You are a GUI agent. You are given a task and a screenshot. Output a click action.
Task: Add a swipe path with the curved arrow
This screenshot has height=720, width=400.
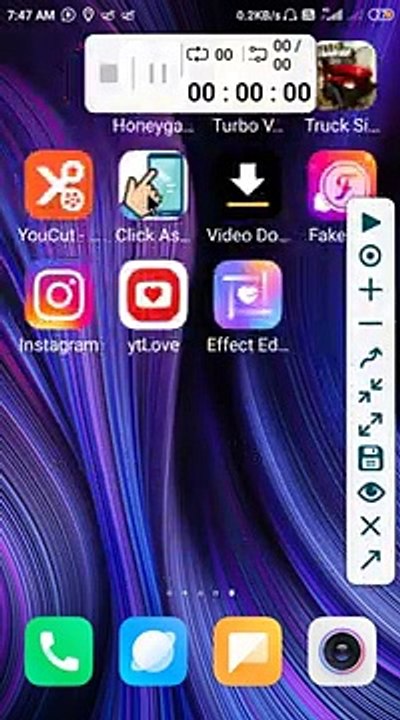point(371,358)
